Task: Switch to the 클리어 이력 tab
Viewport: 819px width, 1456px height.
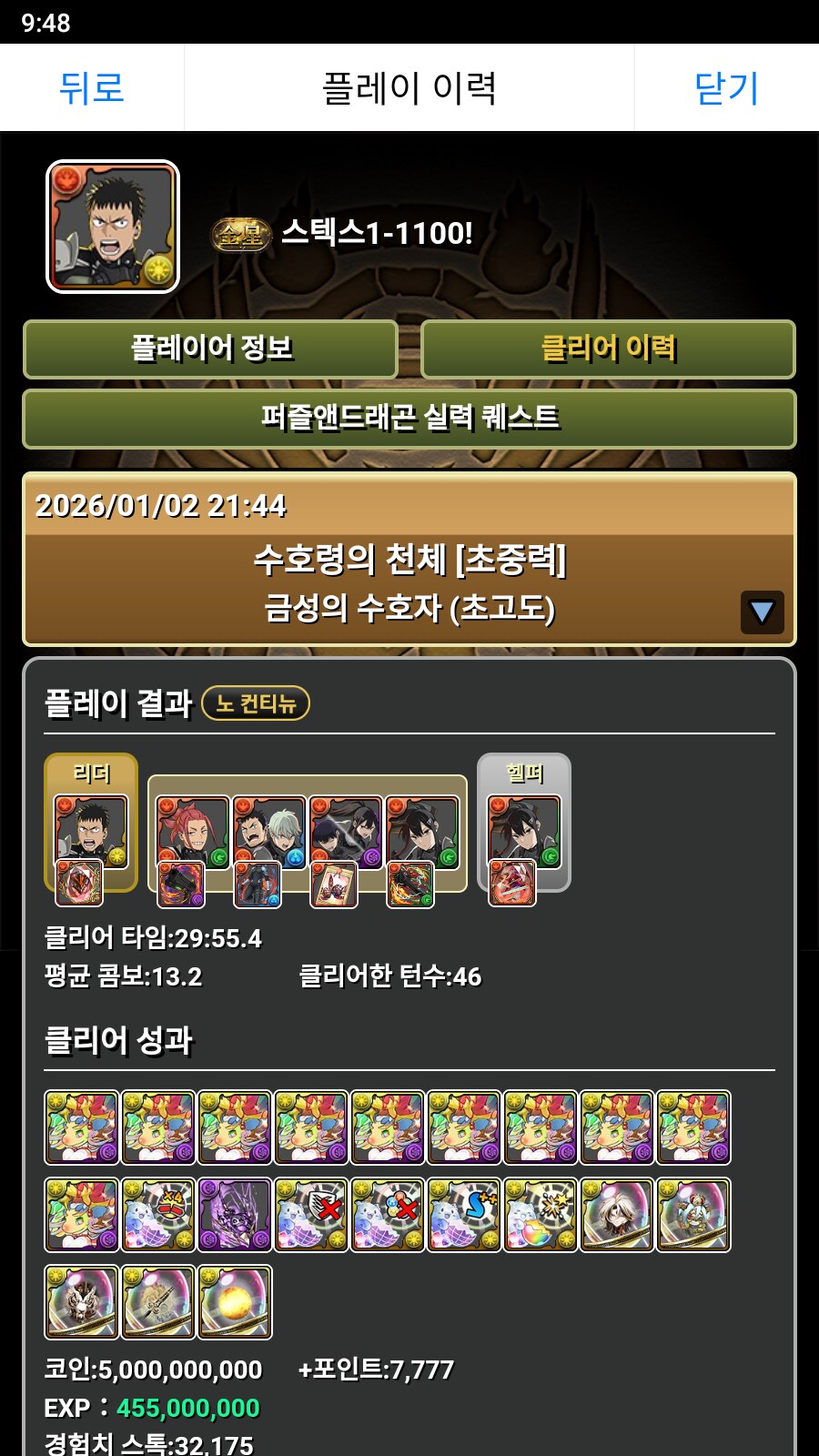Action: coord(608,349)
